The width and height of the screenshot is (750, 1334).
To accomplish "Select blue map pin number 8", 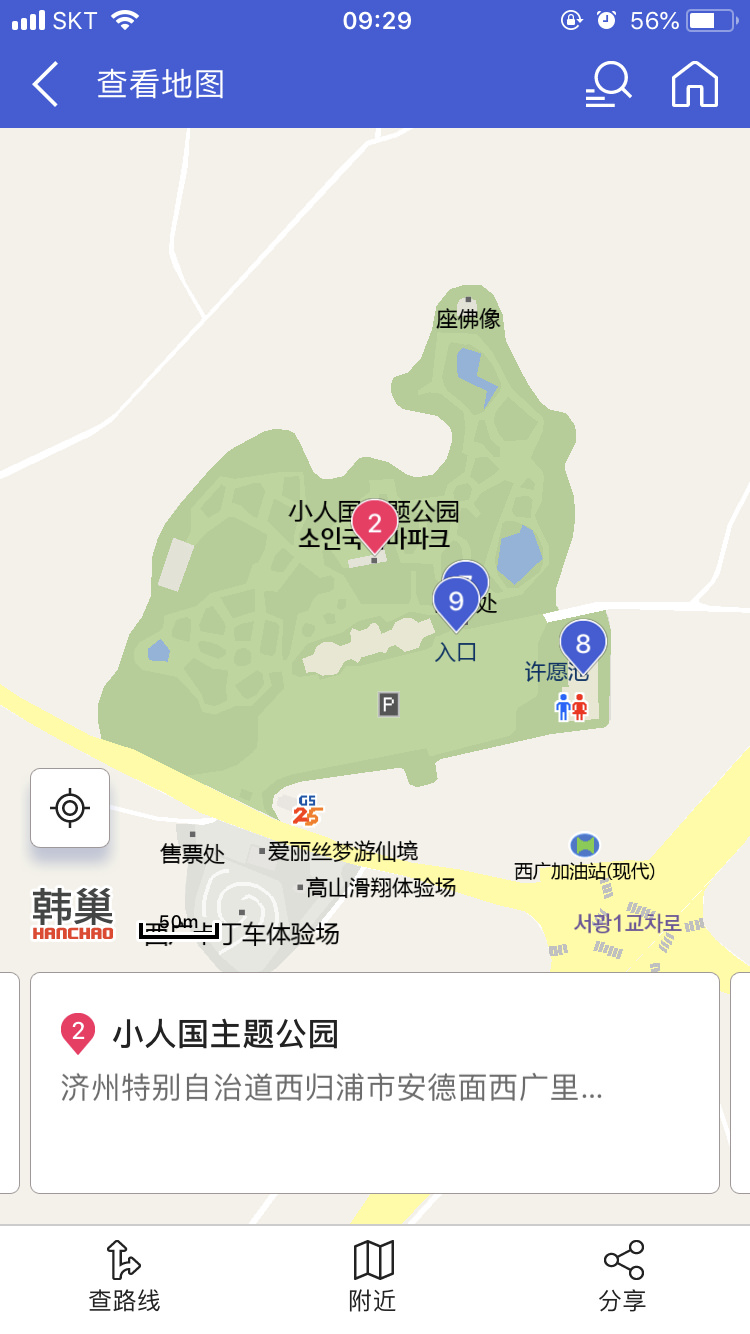I will (x=583, y=643).
